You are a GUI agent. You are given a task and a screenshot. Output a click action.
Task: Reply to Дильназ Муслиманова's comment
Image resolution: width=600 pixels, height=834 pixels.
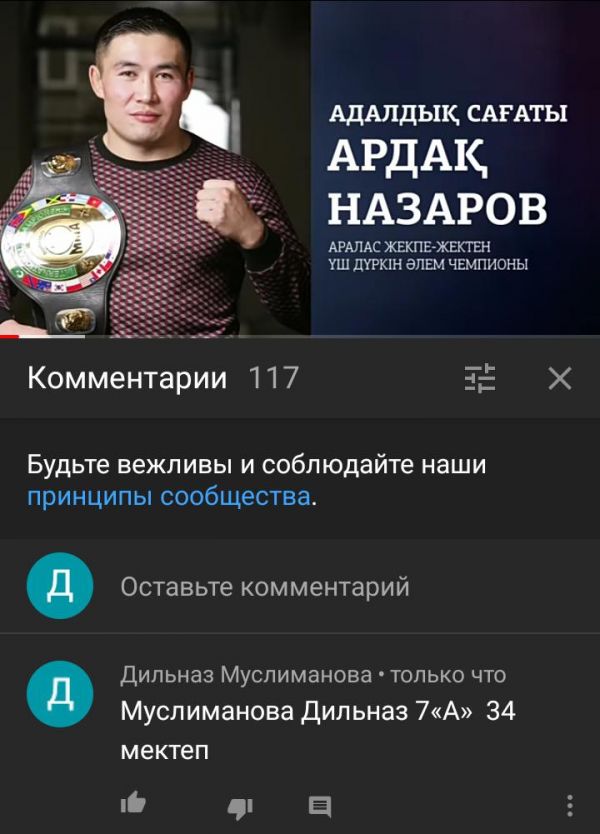pos(319,806)
